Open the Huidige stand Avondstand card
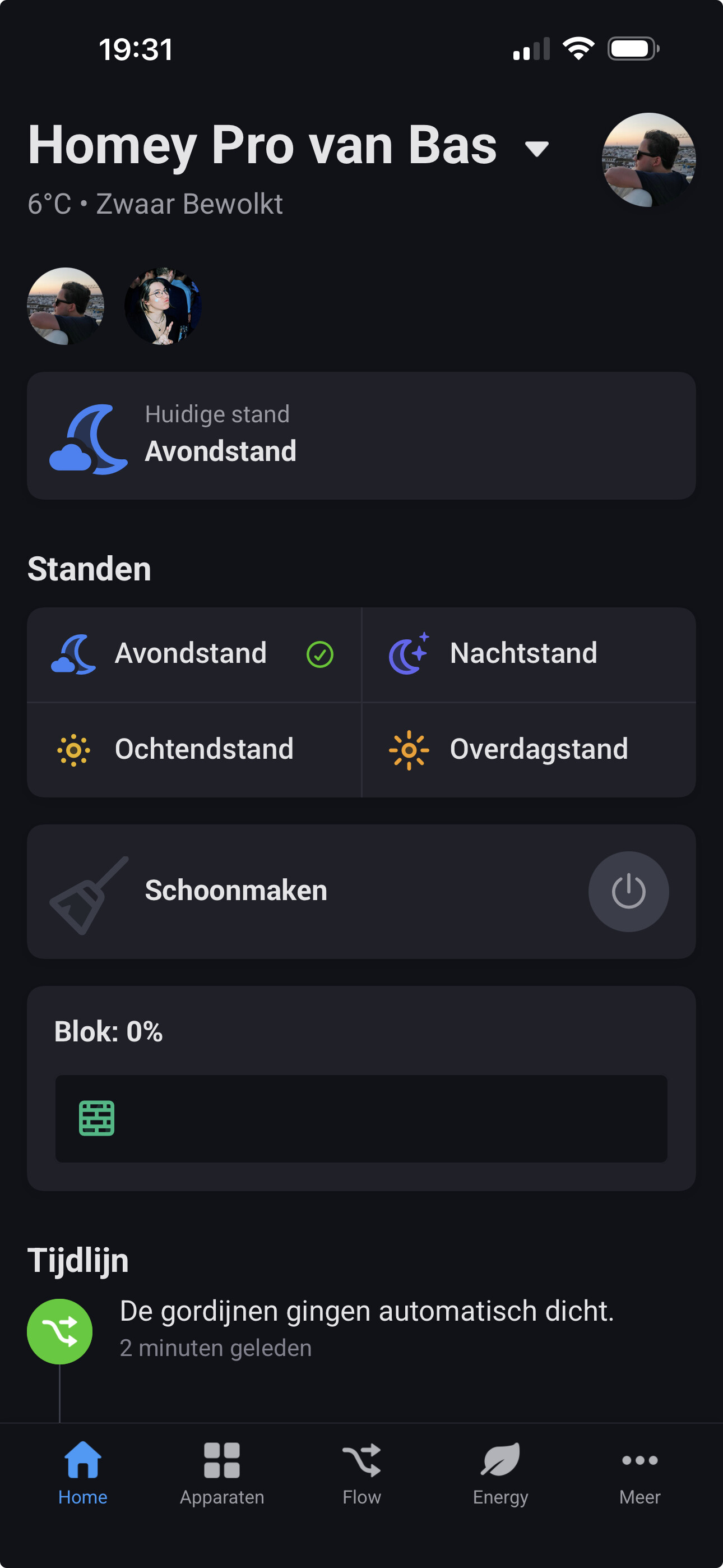The height and width of the screenshot is (1568, 723). (x=361, y=436)
